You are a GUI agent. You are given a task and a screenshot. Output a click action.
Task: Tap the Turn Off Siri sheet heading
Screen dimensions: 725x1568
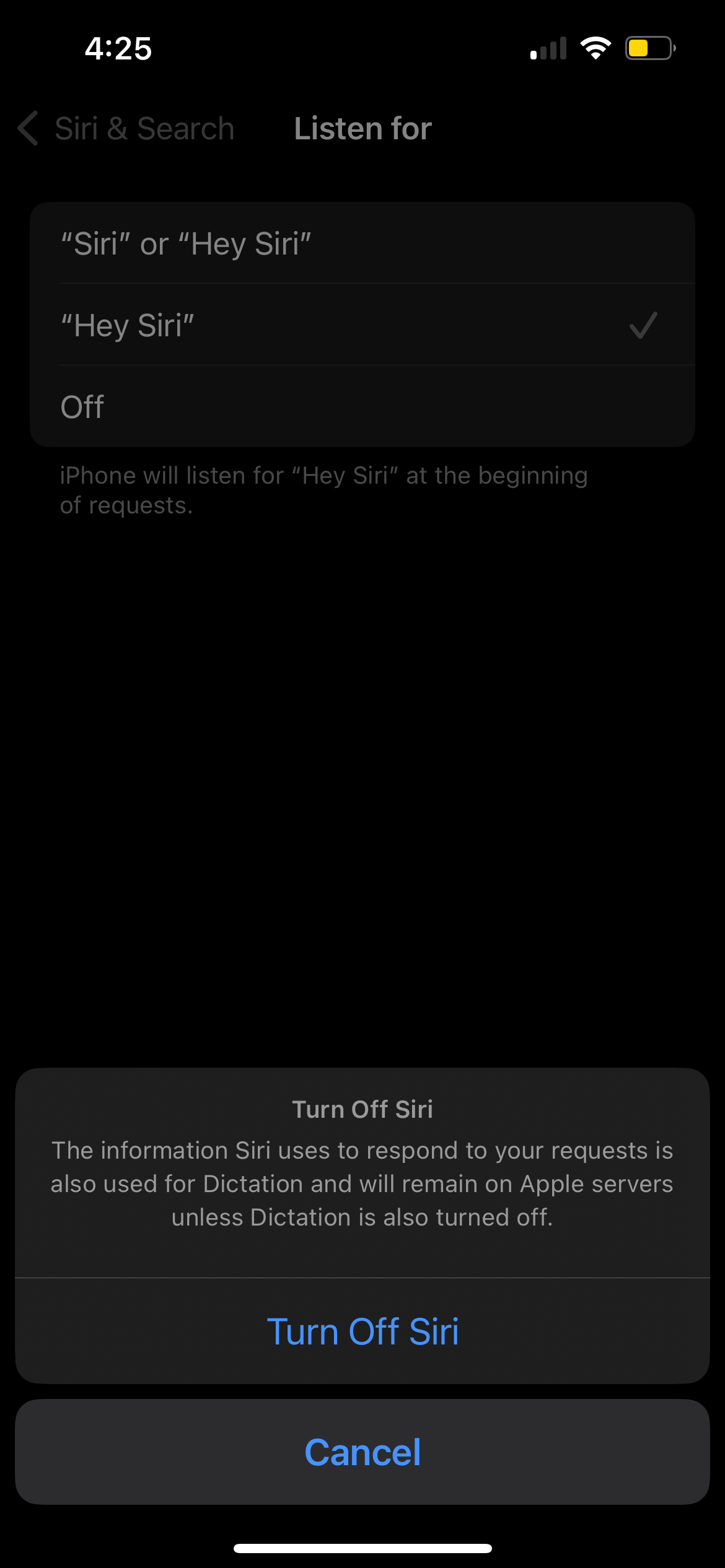pos(362,1108)
